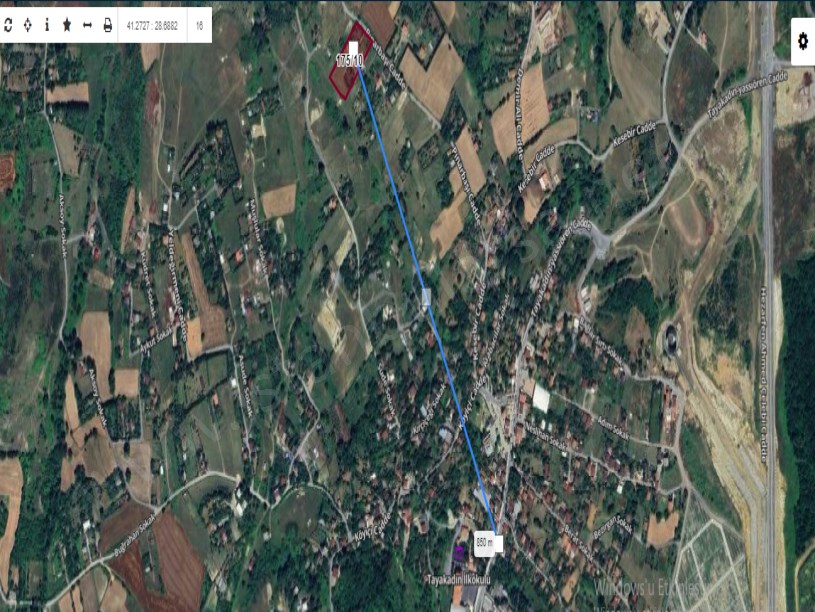Open the parcel information tool

[x=47, y=25]
